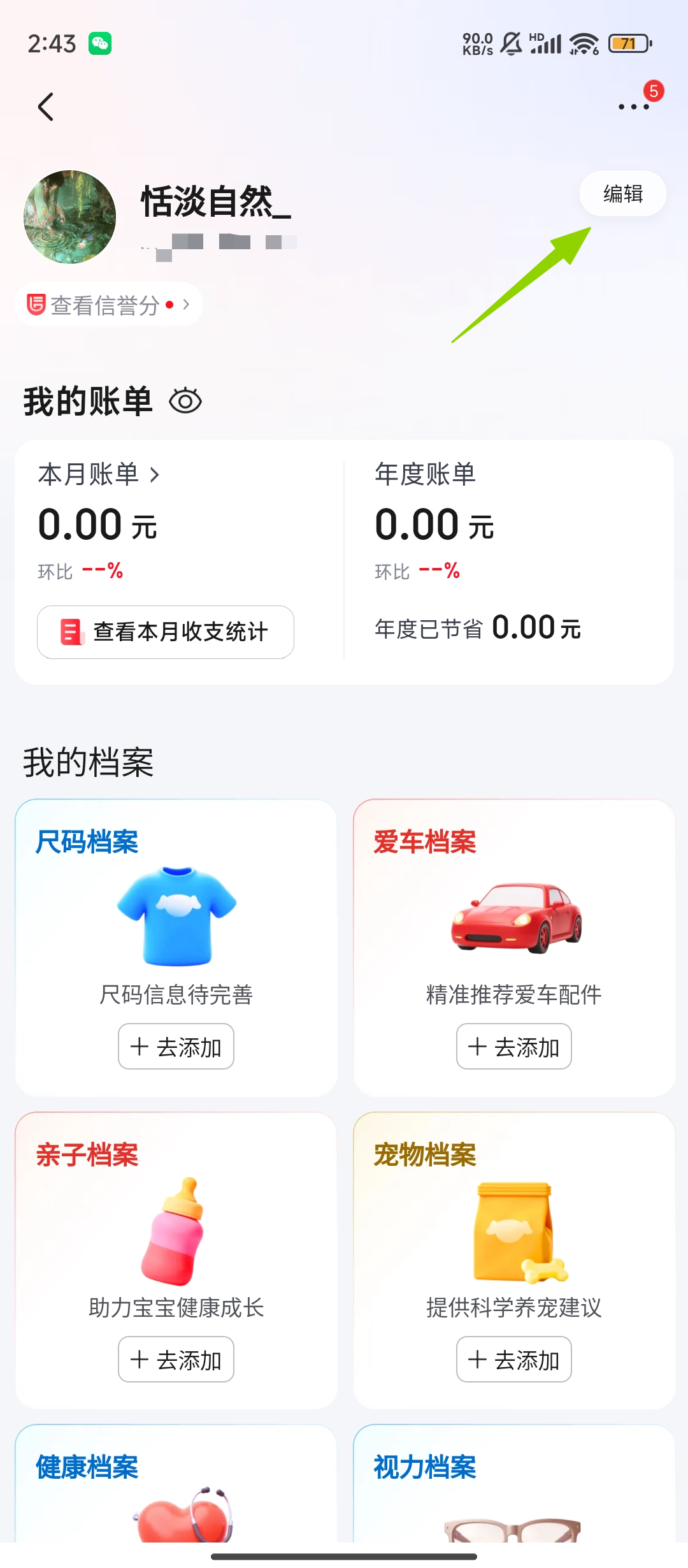Viewport: 688px width, 1568px height.
Task: Add size info under 尺码档案
Action: pos(176,1047)
